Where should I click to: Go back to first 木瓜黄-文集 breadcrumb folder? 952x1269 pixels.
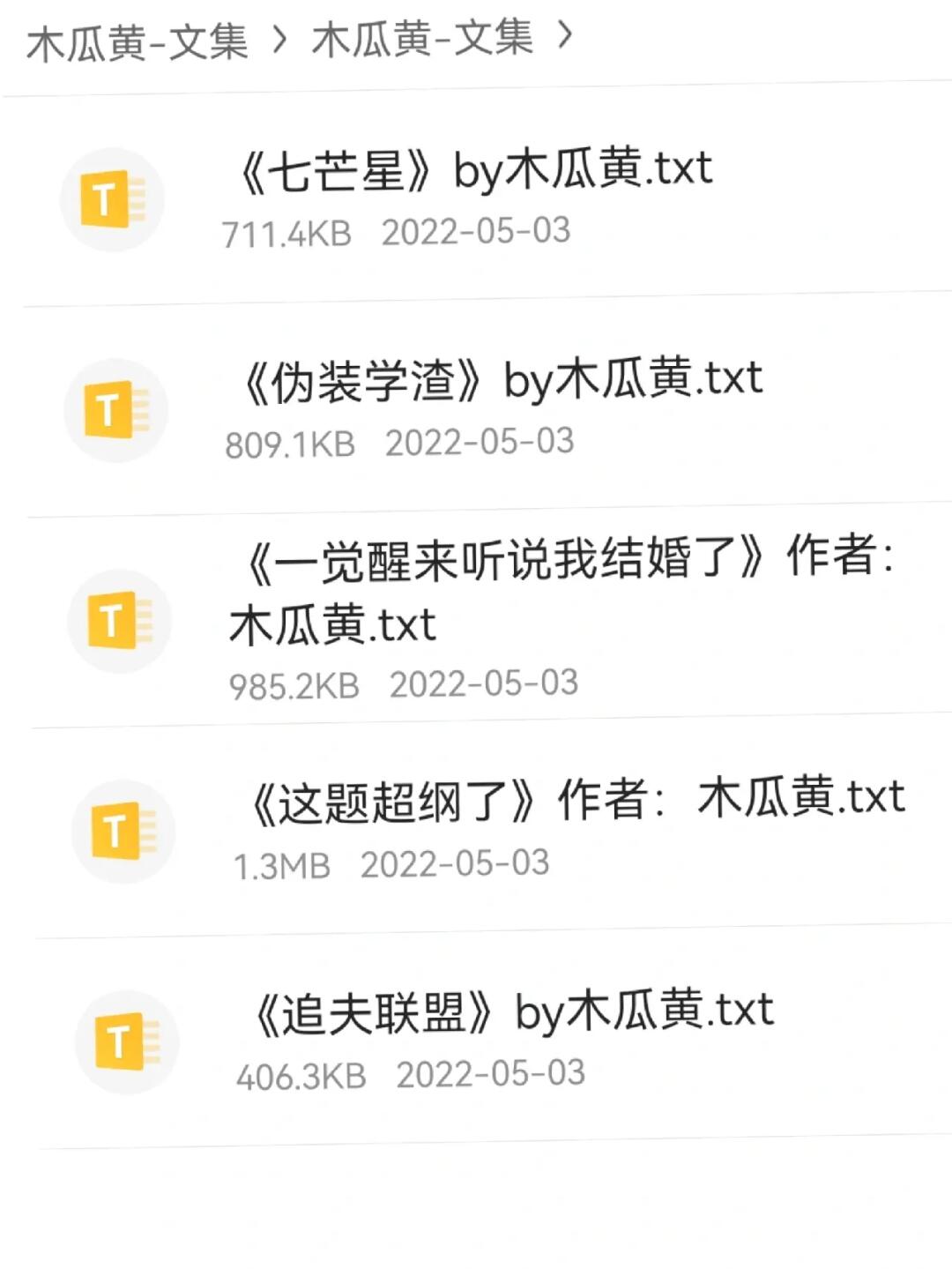coord(137,42)
